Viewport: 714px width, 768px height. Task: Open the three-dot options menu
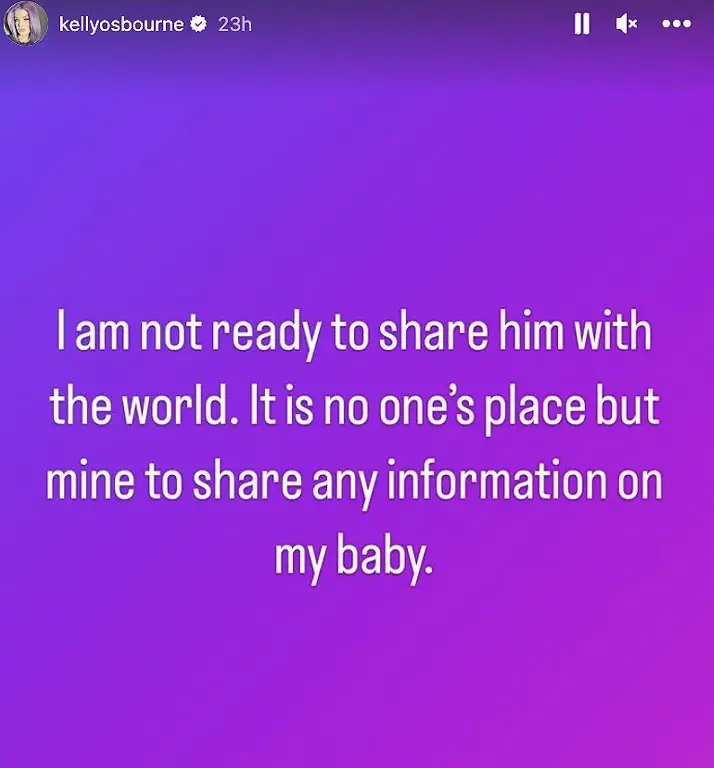click(x=677, y=25)
